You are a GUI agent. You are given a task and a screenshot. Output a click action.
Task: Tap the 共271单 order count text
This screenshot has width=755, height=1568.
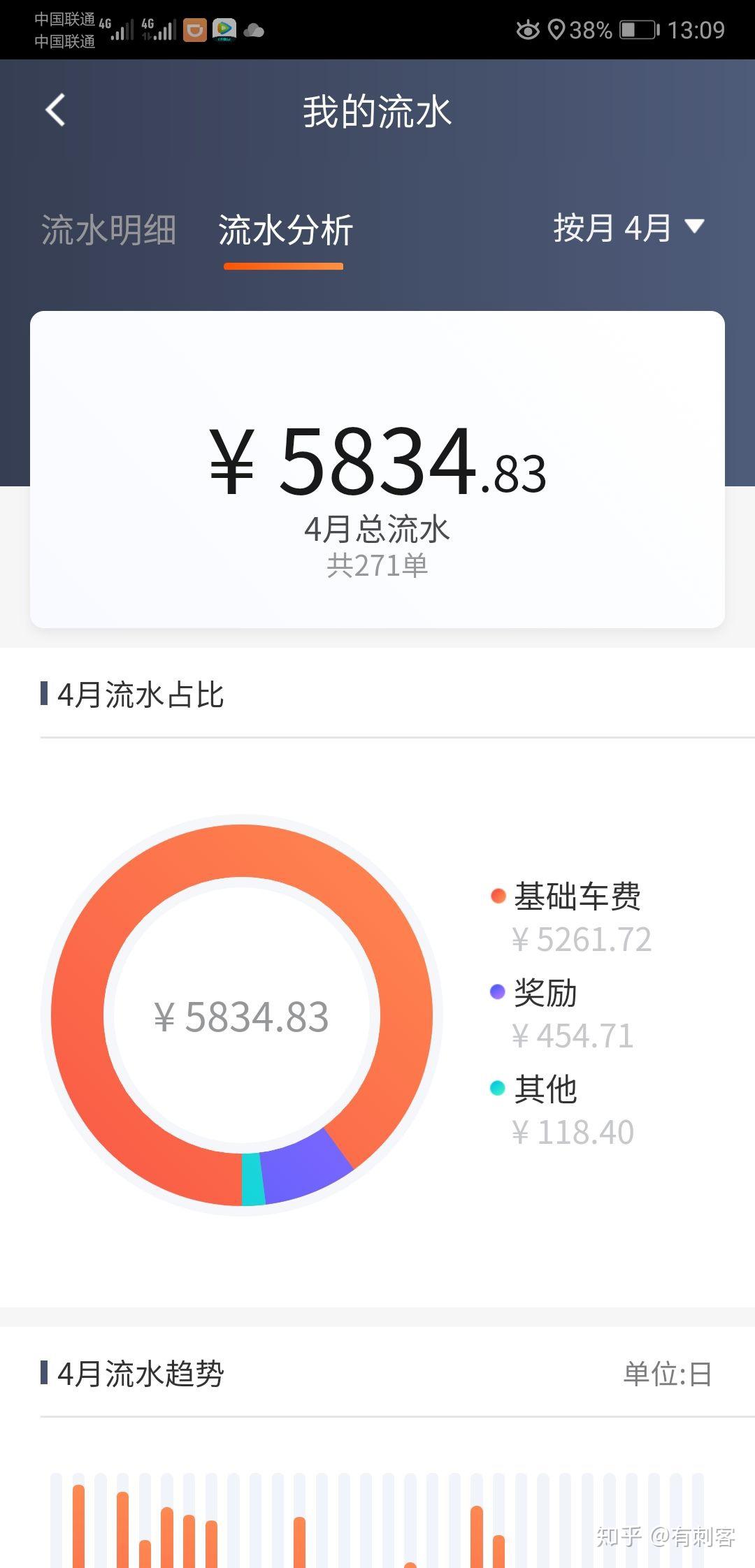(x=377, y=567)
